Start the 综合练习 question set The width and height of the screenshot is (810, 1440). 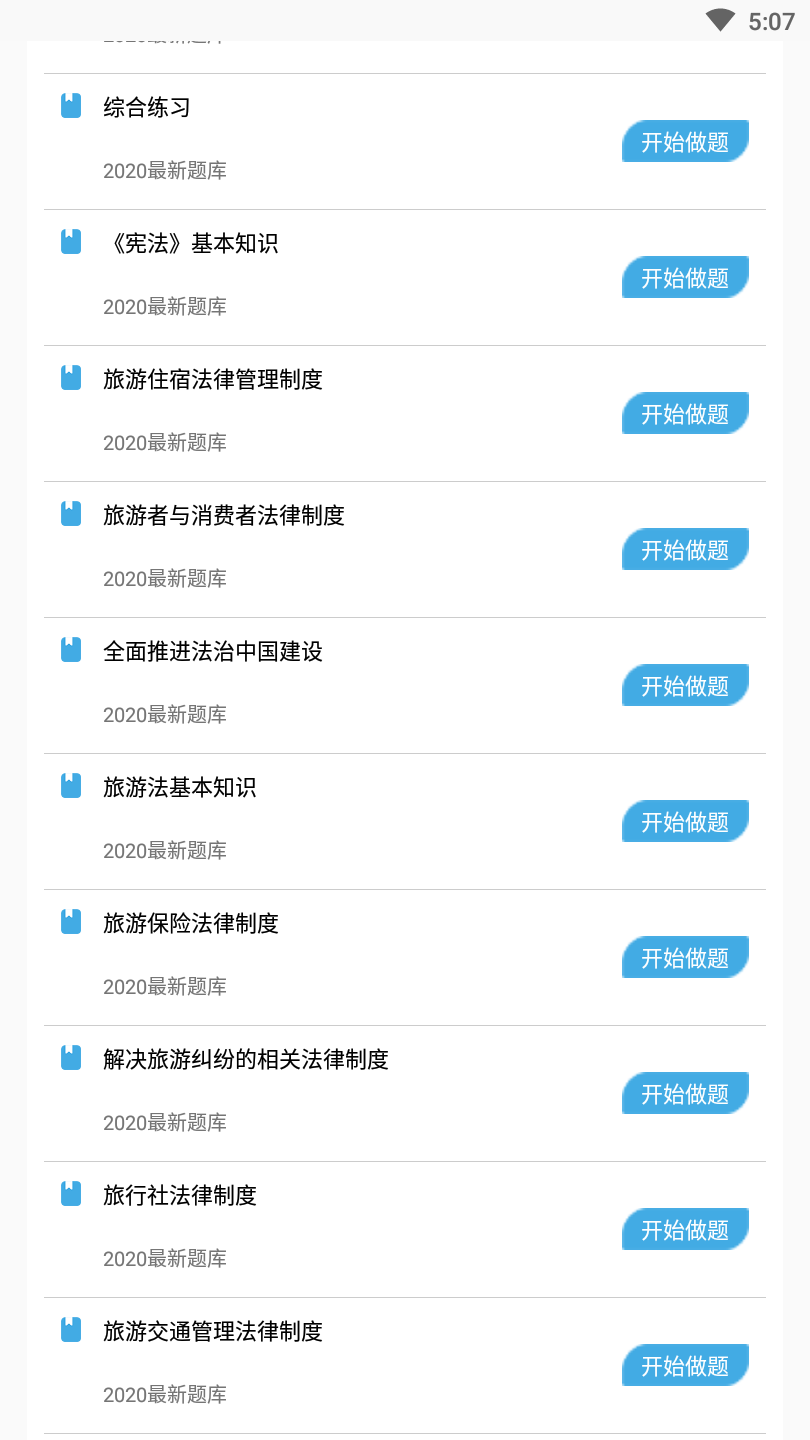coord(685,142)
